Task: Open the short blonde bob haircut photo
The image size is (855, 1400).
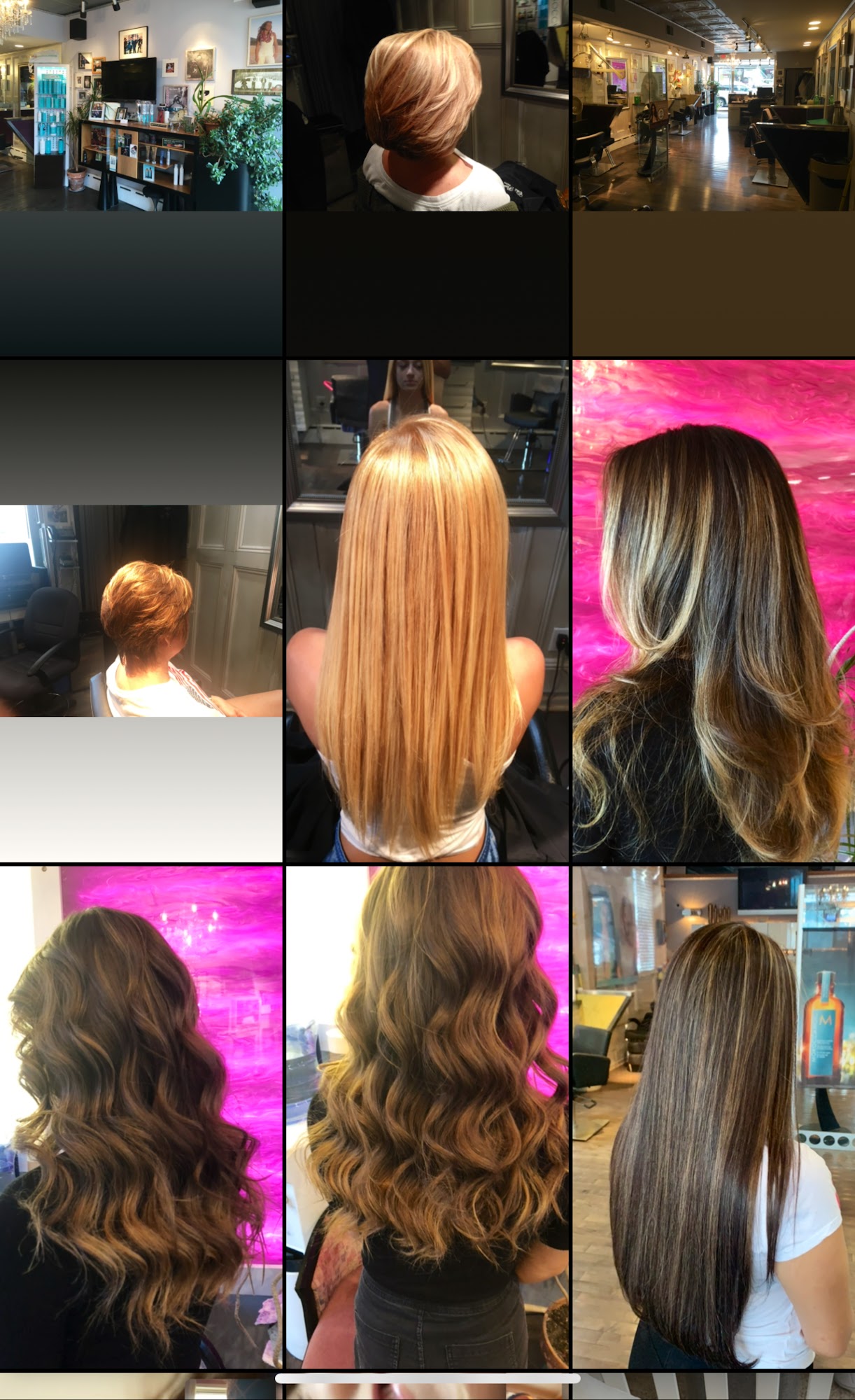Action: (427, 106)
